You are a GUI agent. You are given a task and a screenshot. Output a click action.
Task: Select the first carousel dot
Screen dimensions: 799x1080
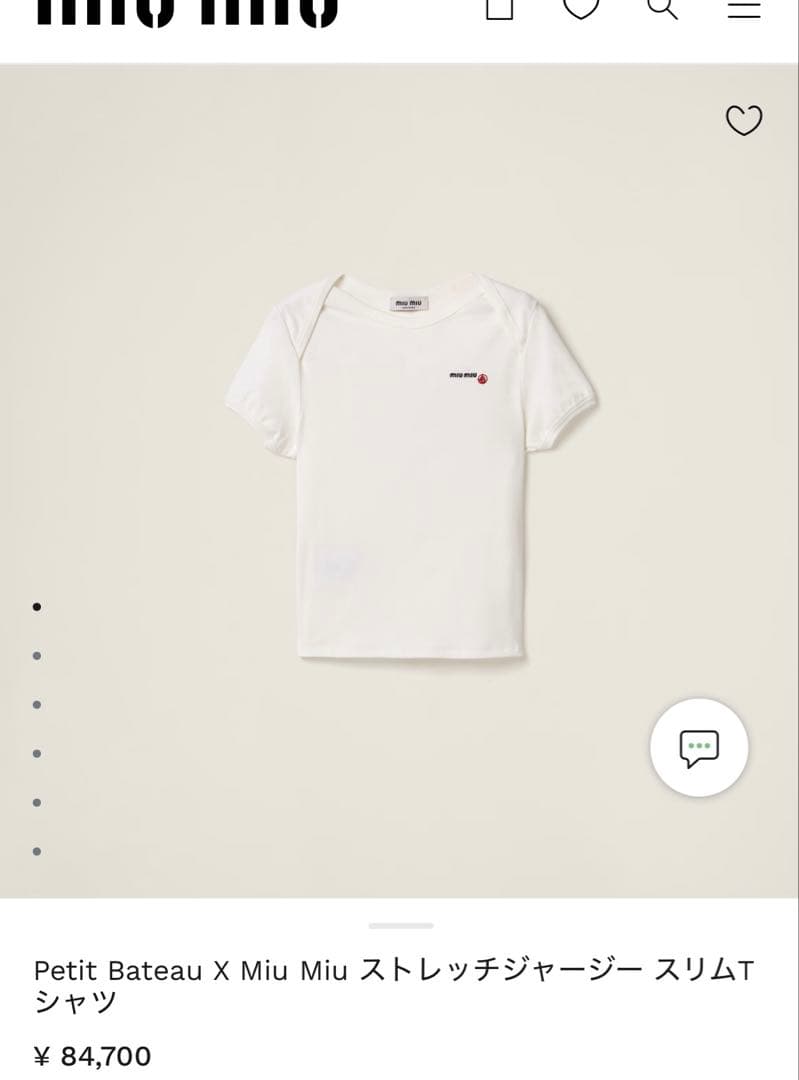click(38, 606)
